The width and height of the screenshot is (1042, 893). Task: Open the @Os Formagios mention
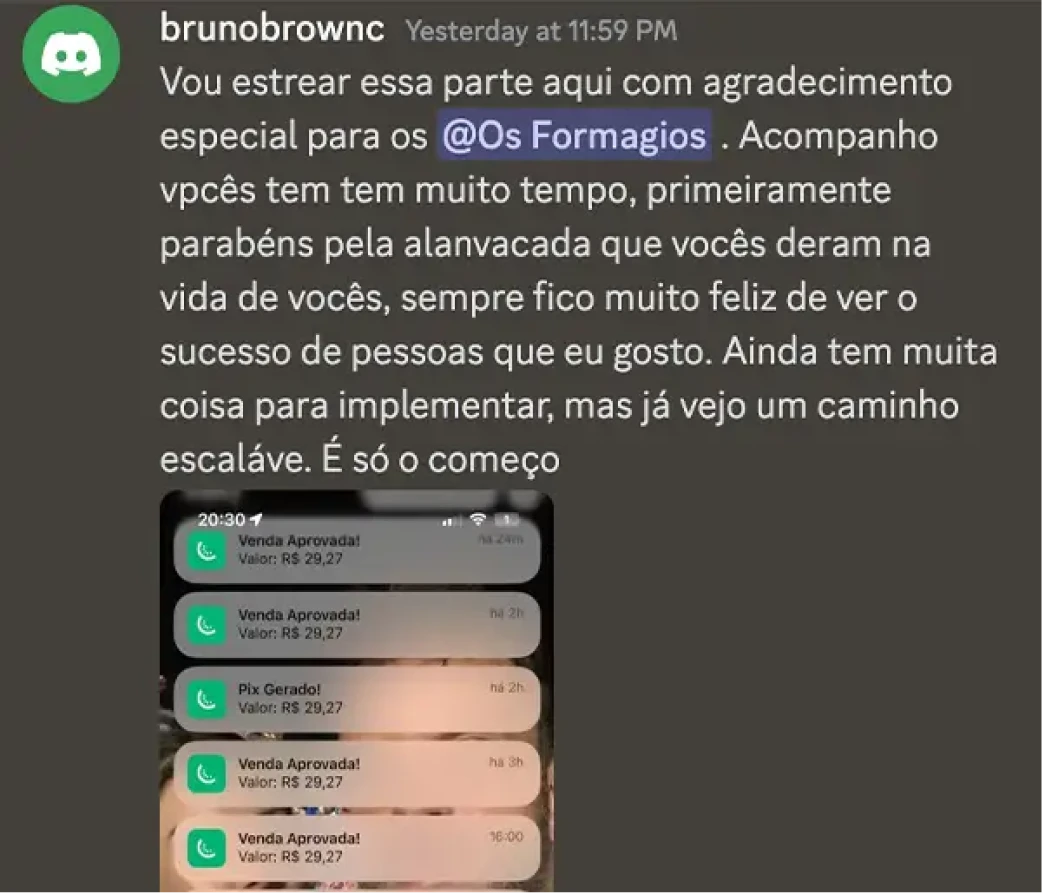(x=574, y=136)
